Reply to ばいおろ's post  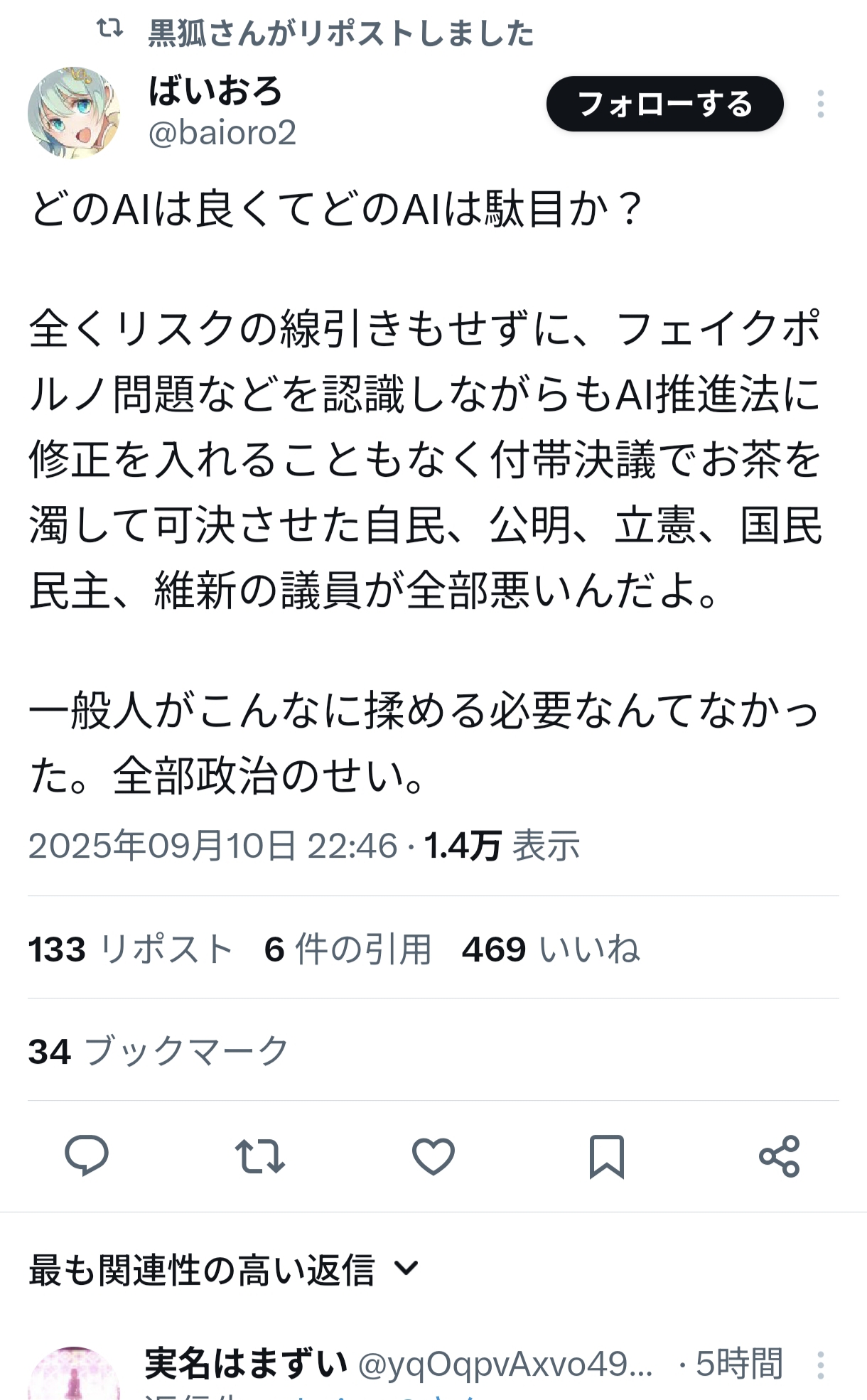pyautogui.click(x=87, y=1156)
